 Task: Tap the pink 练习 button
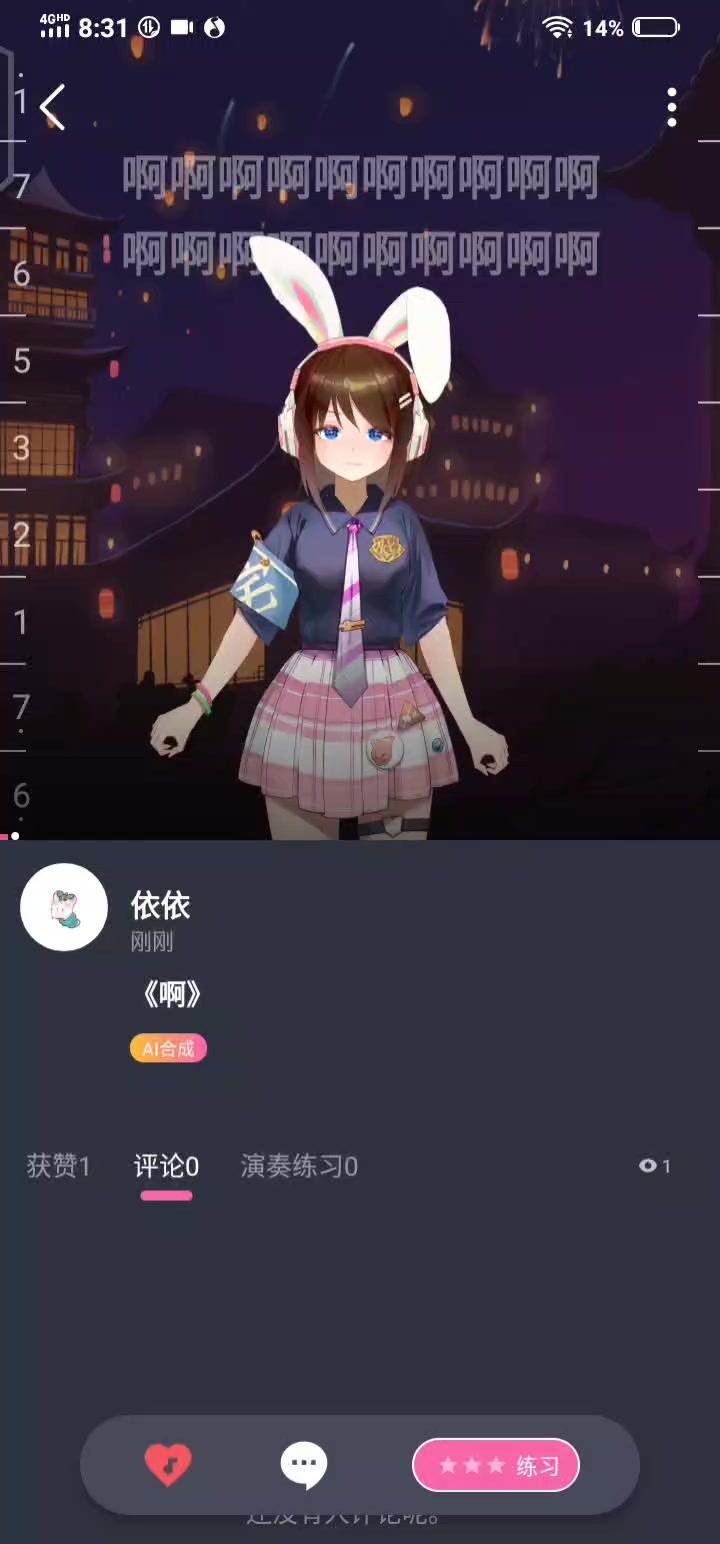pyautogui.click(x=496, y=1465)
